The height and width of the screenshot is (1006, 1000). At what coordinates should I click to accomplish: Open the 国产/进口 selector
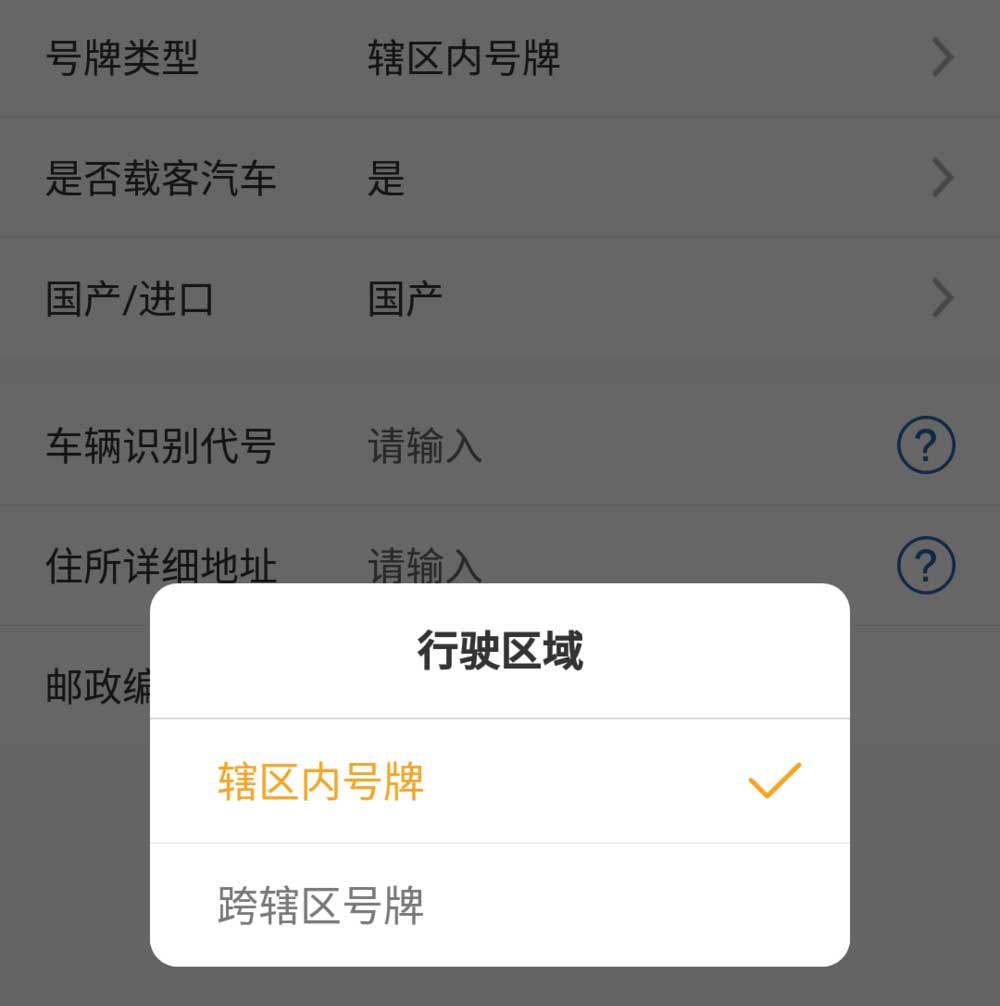coord(500,297)
